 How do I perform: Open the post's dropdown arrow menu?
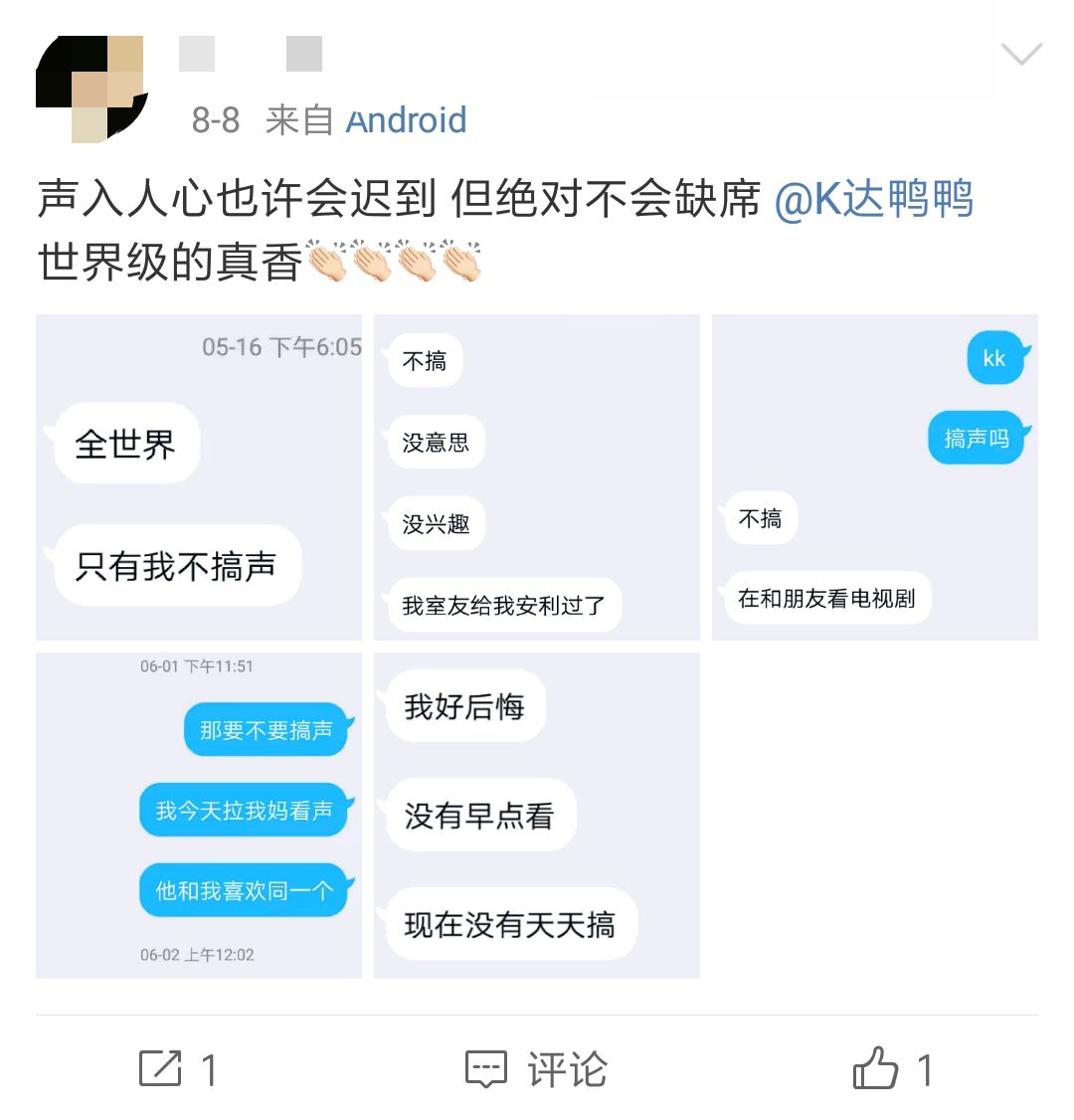click(x=1020, y=55)
